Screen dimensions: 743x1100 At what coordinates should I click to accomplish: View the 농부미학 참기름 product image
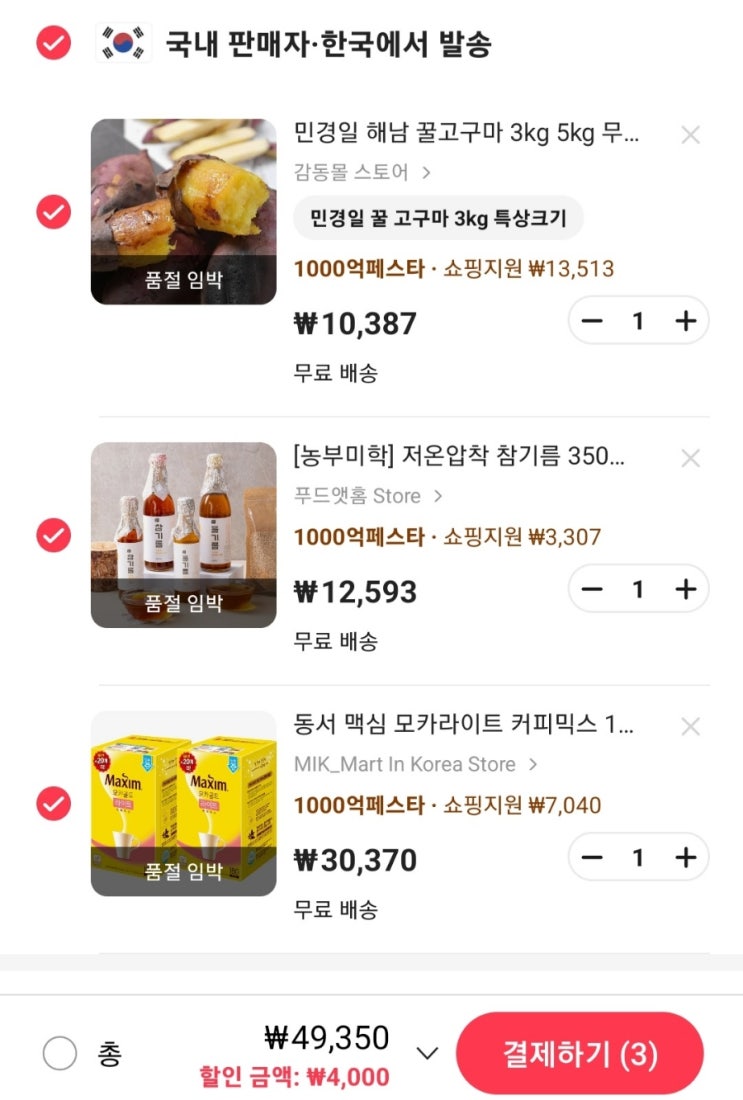[x=183, y=535]
